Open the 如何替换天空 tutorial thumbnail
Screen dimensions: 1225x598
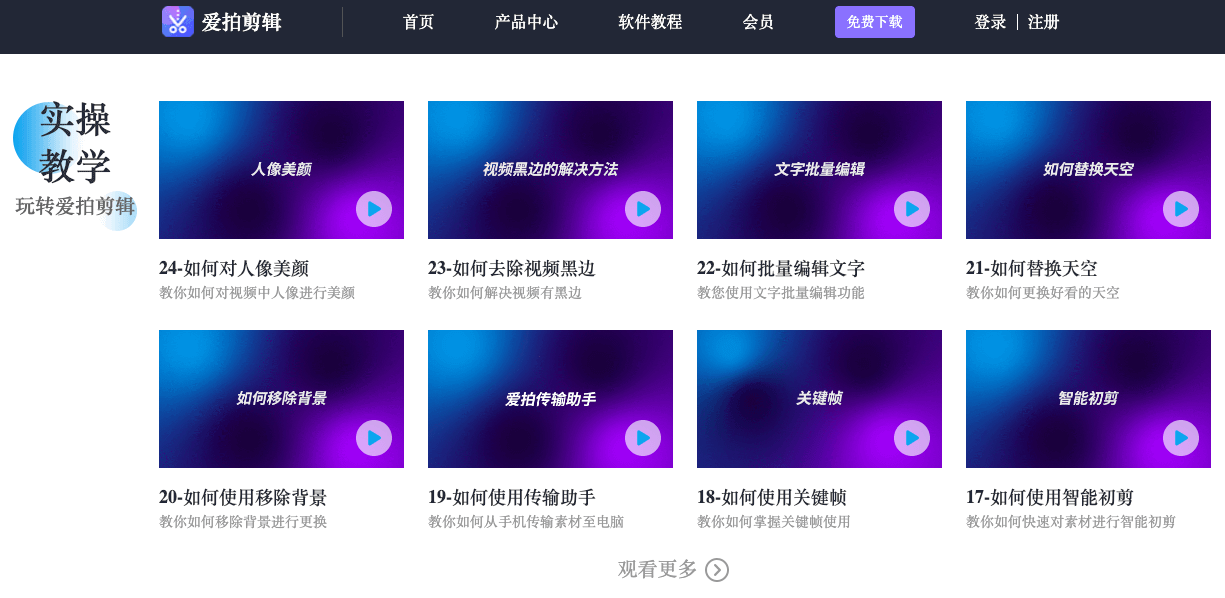pos(1088,170)
